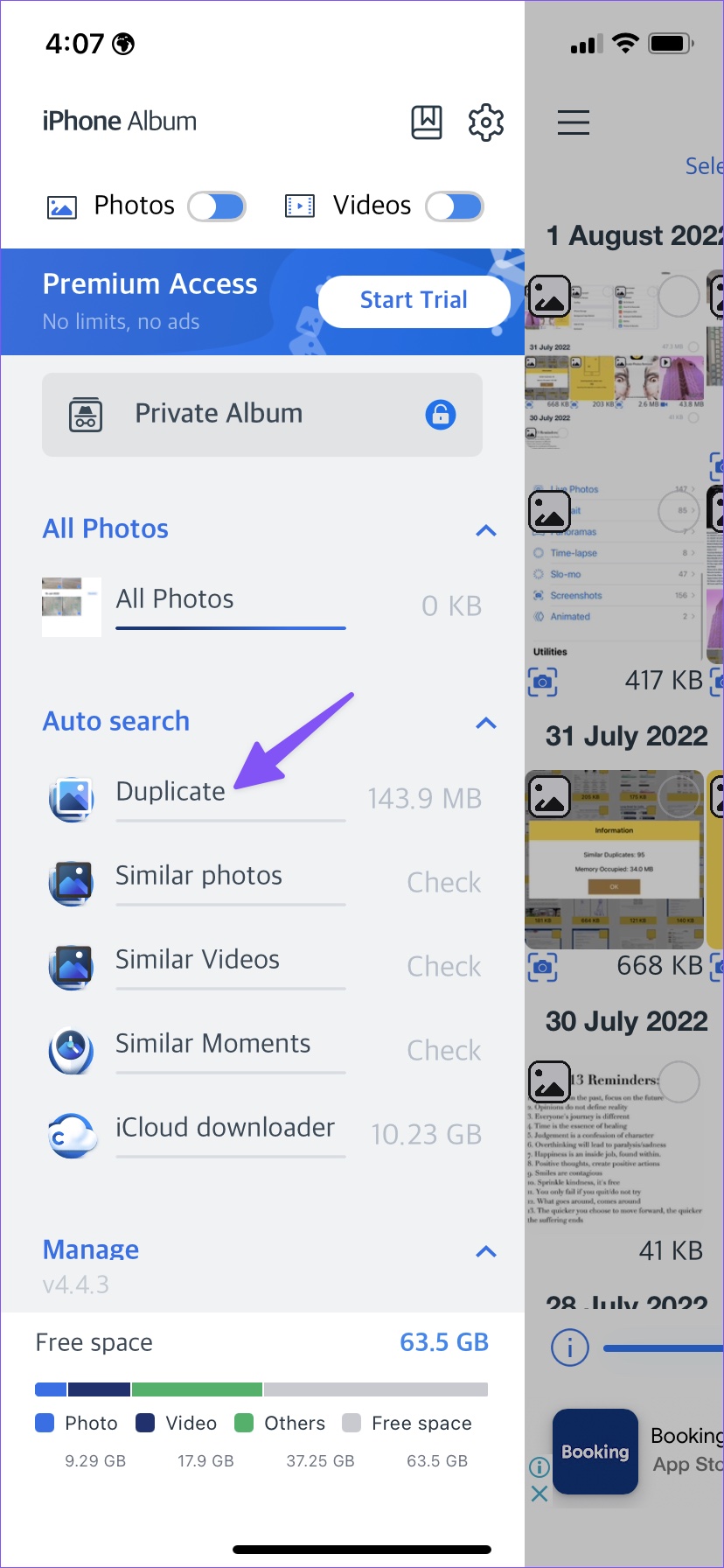Open the bookmark guide icon

tap(427, 122)
